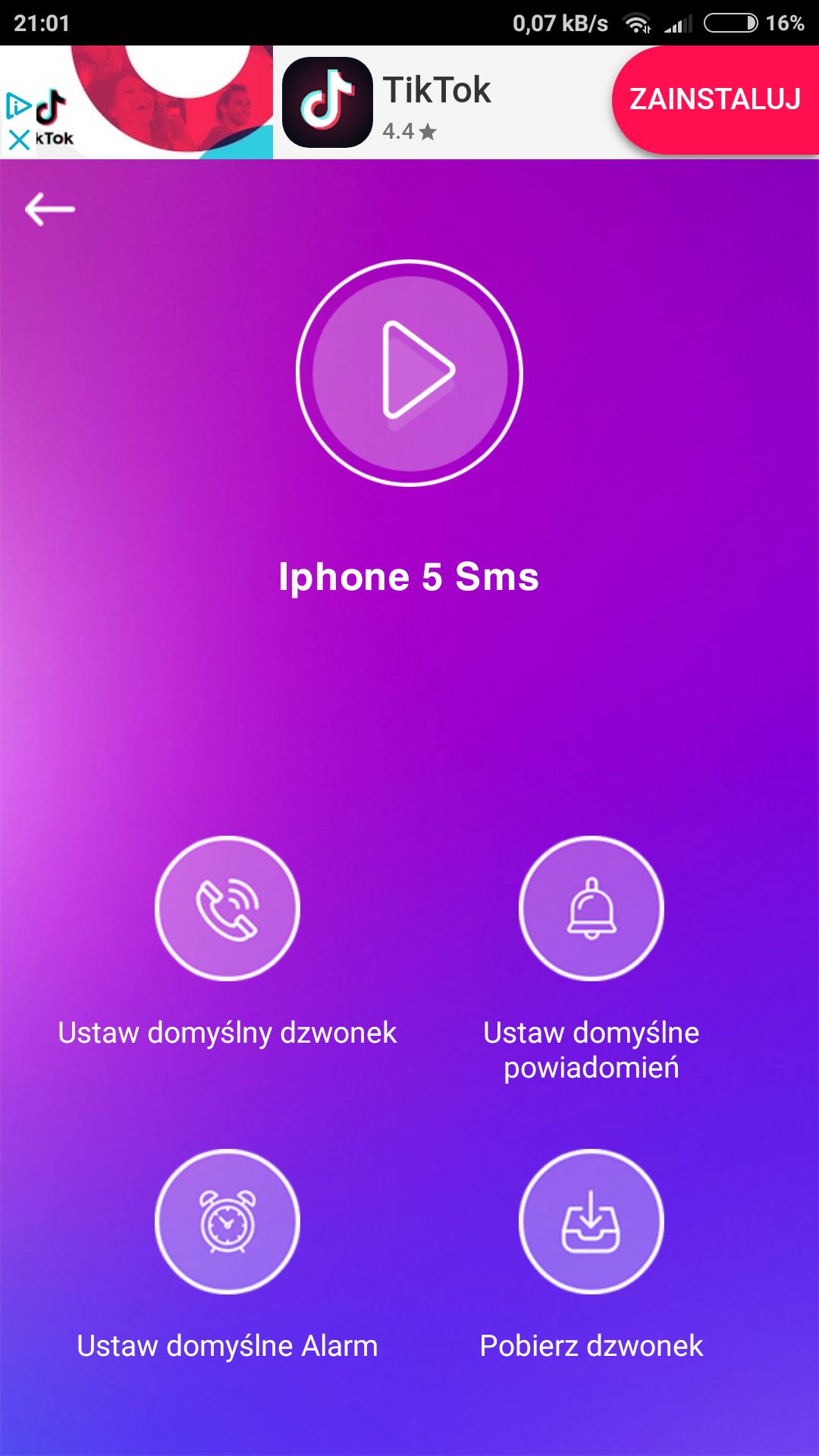Viewport: 819px width, 1456px height.
Task: Download ringtone via Pobierz dzwonek
Action: click(x=591, y=1222)
